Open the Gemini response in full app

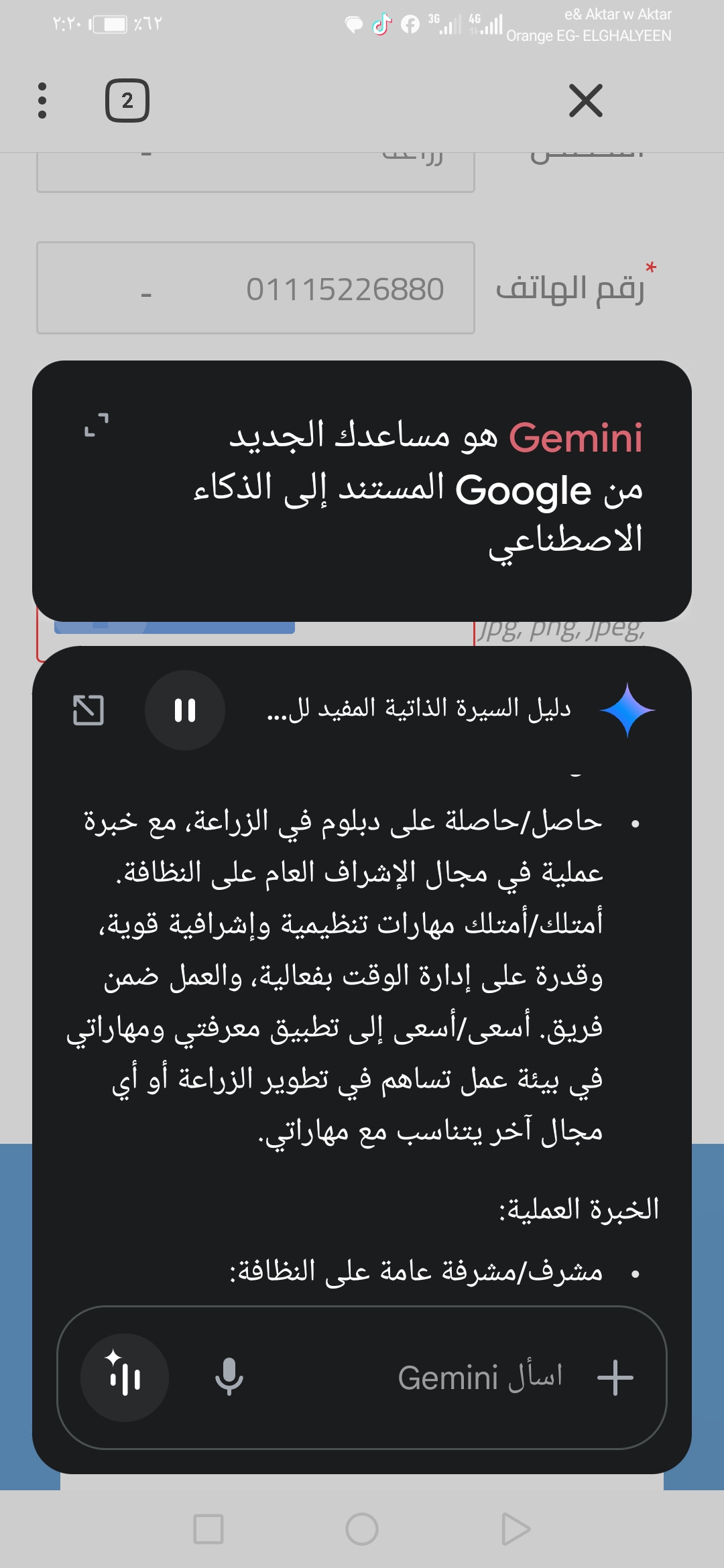pyautogui.click(x=88, y=710)
